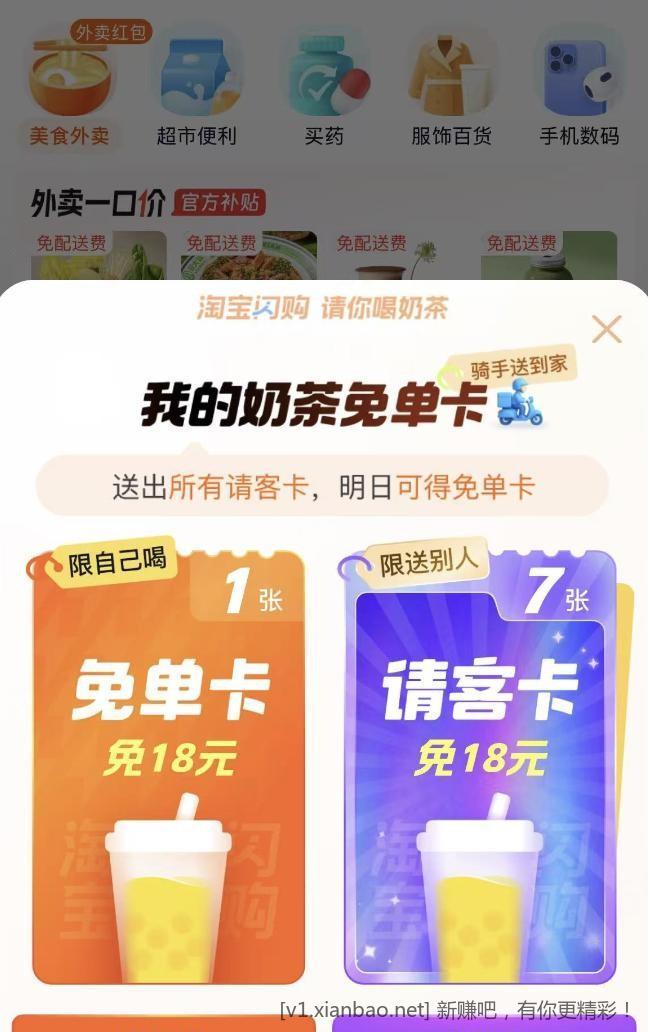Open the 买药 category
This screenshot has width=648, height=1032.
point(324,90)
